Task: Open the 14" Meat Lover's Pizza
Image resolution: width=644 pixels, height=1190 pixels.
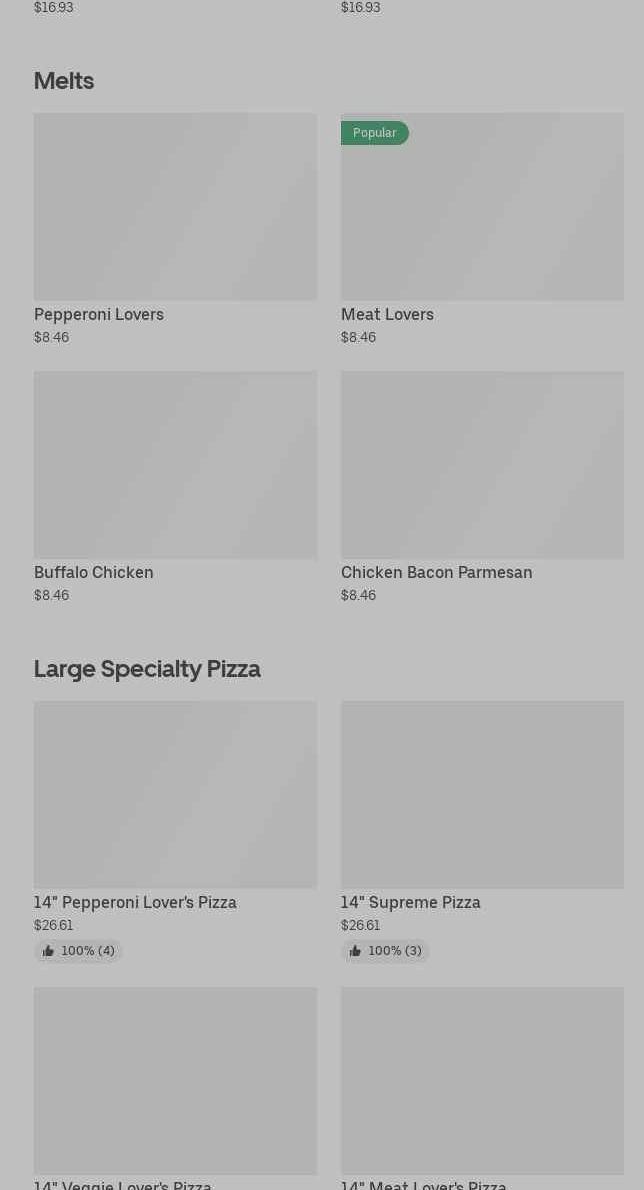Action: 482,1081
